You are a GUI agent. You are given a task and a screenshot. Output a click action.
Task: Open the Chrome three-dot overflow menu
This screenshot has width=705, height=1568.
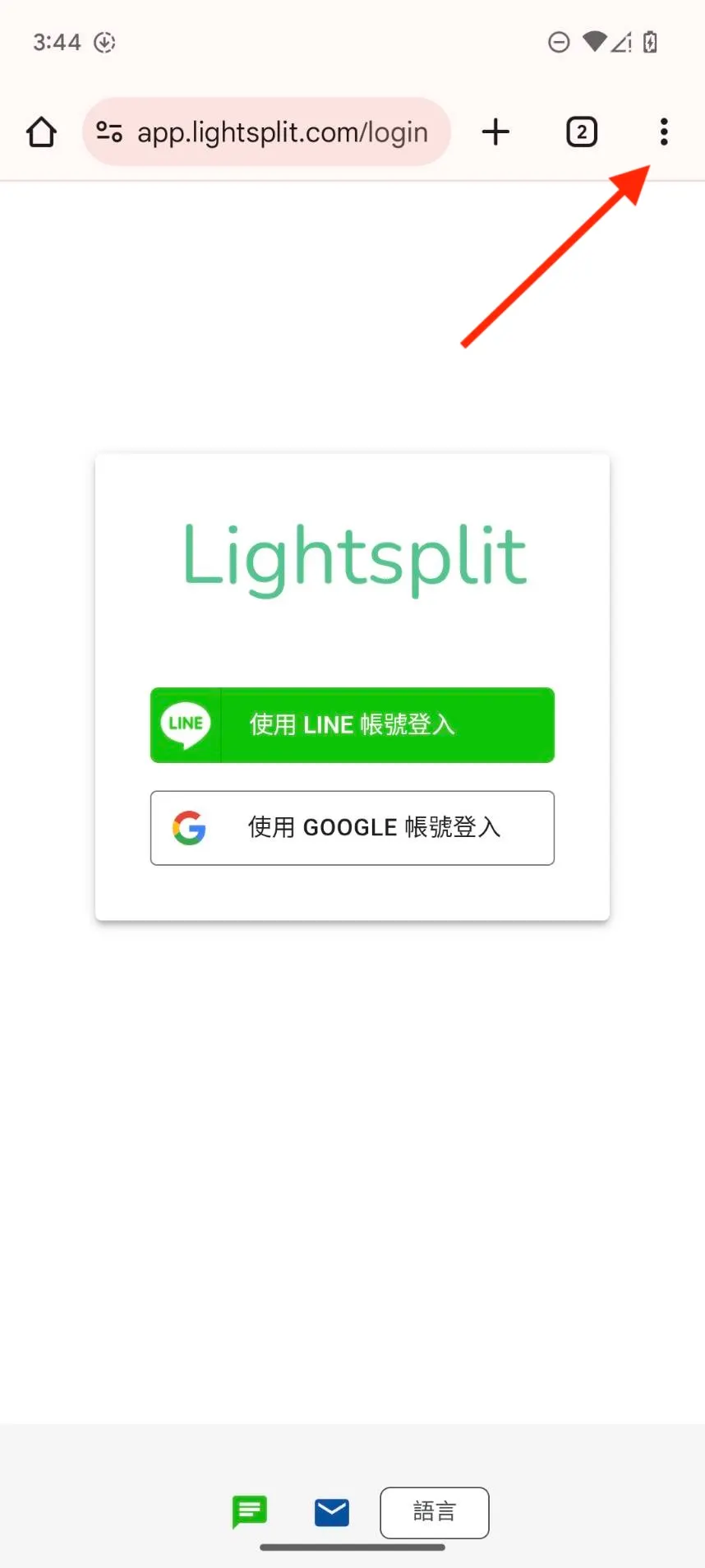click(x=663, y=132)
